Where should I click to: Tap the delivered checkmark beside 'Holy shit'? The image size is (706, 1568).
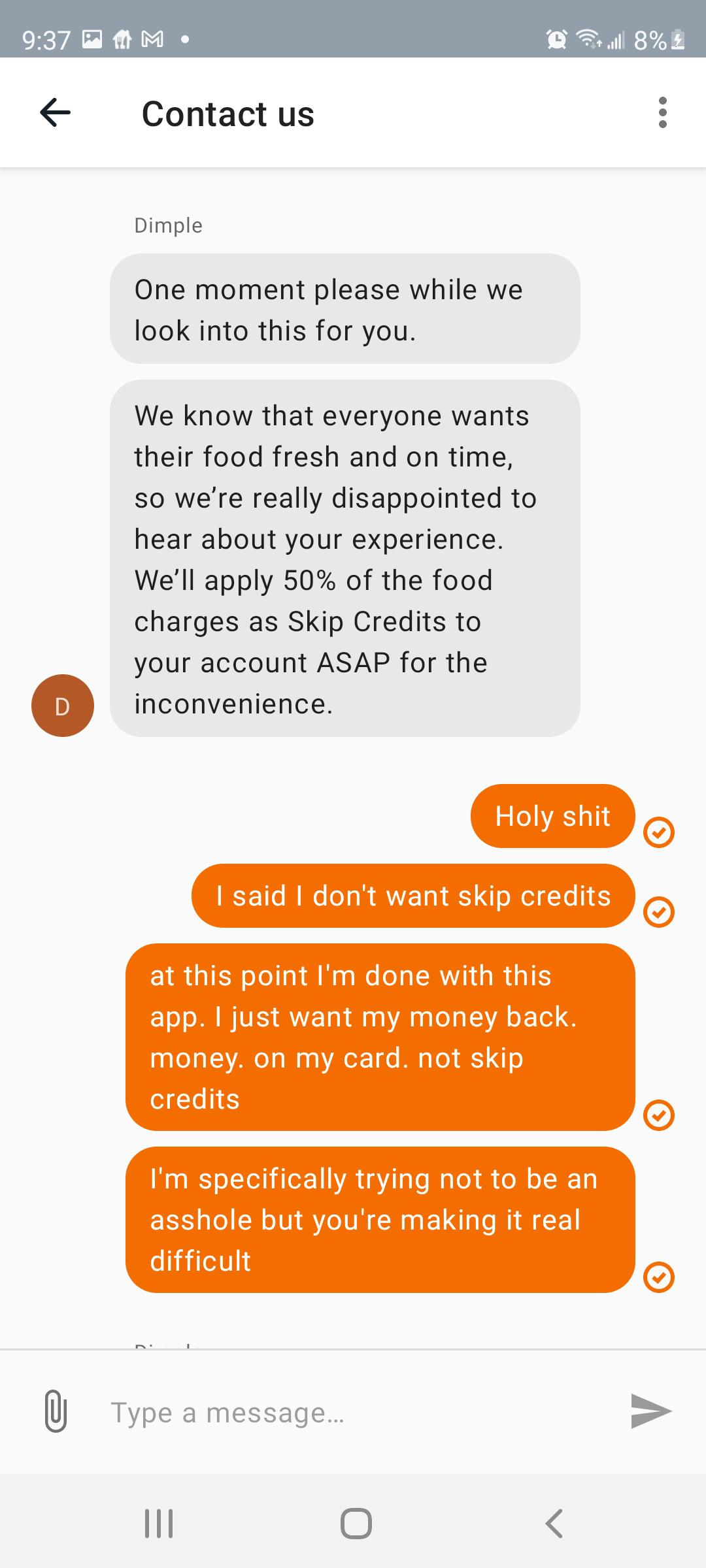[659, 832]
